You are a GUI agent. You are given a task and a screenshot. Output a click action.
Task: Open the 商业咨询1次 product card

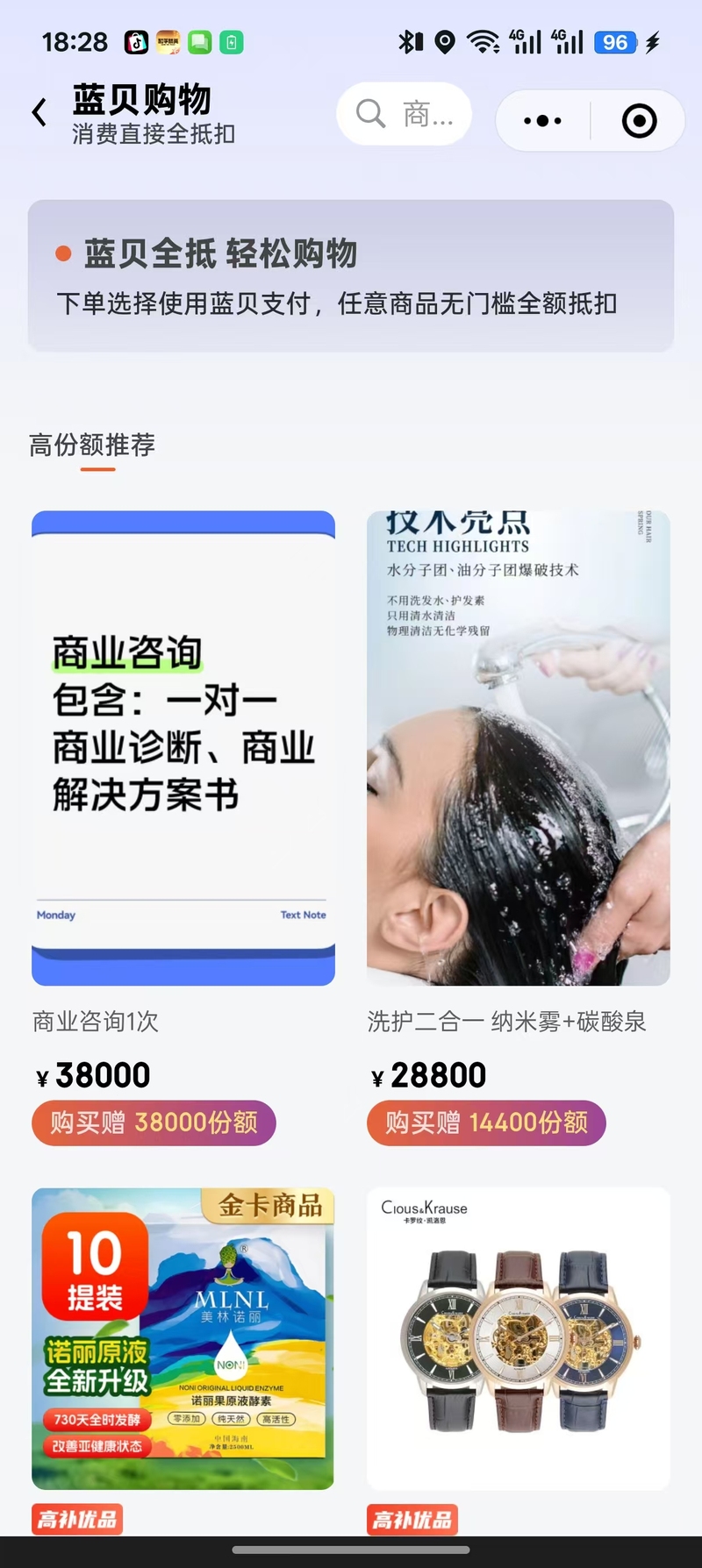tap(183, 748)
